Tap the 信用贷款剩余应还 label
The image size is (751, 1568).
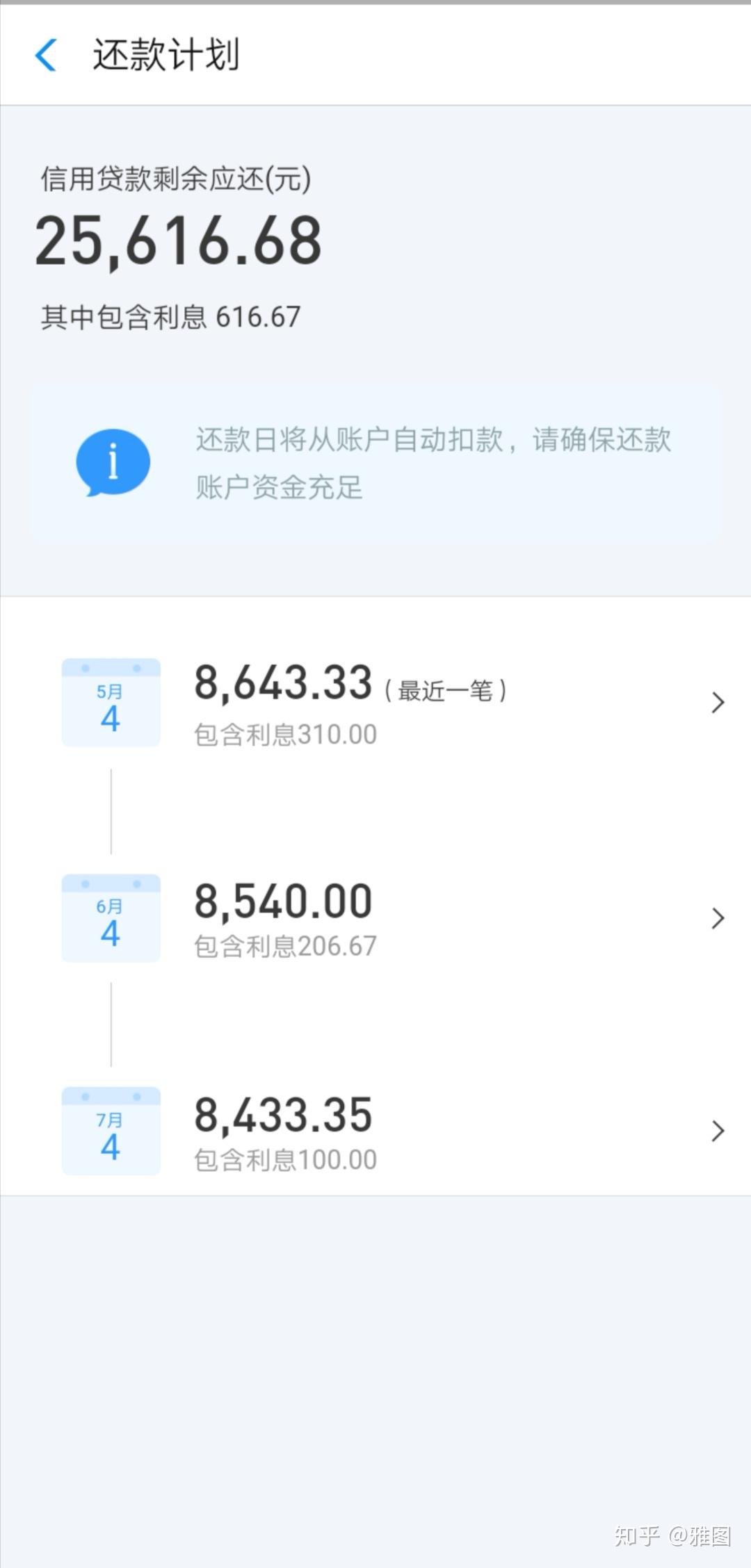[175, 179]
